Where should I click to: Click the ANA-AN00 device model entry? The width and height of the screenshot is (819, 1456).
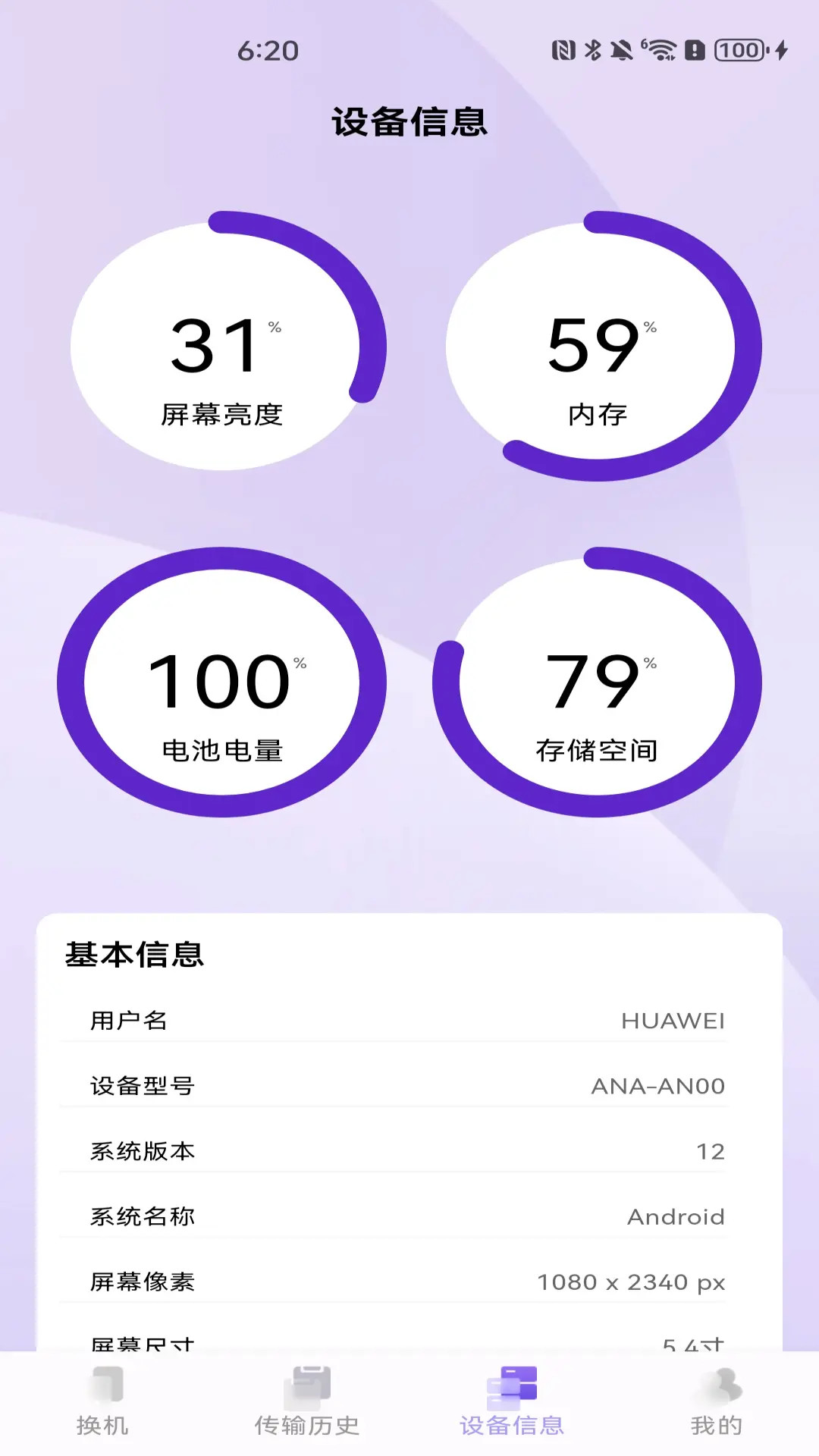(409, 1086)
